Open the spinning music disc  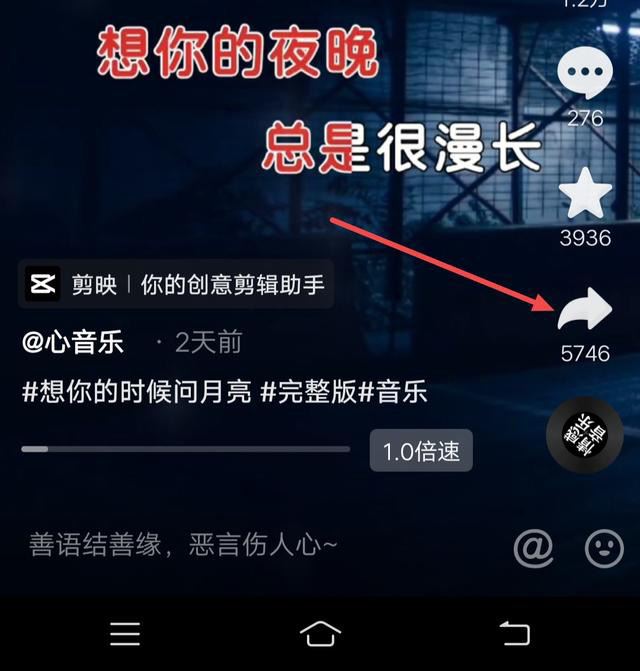(585, 433)
